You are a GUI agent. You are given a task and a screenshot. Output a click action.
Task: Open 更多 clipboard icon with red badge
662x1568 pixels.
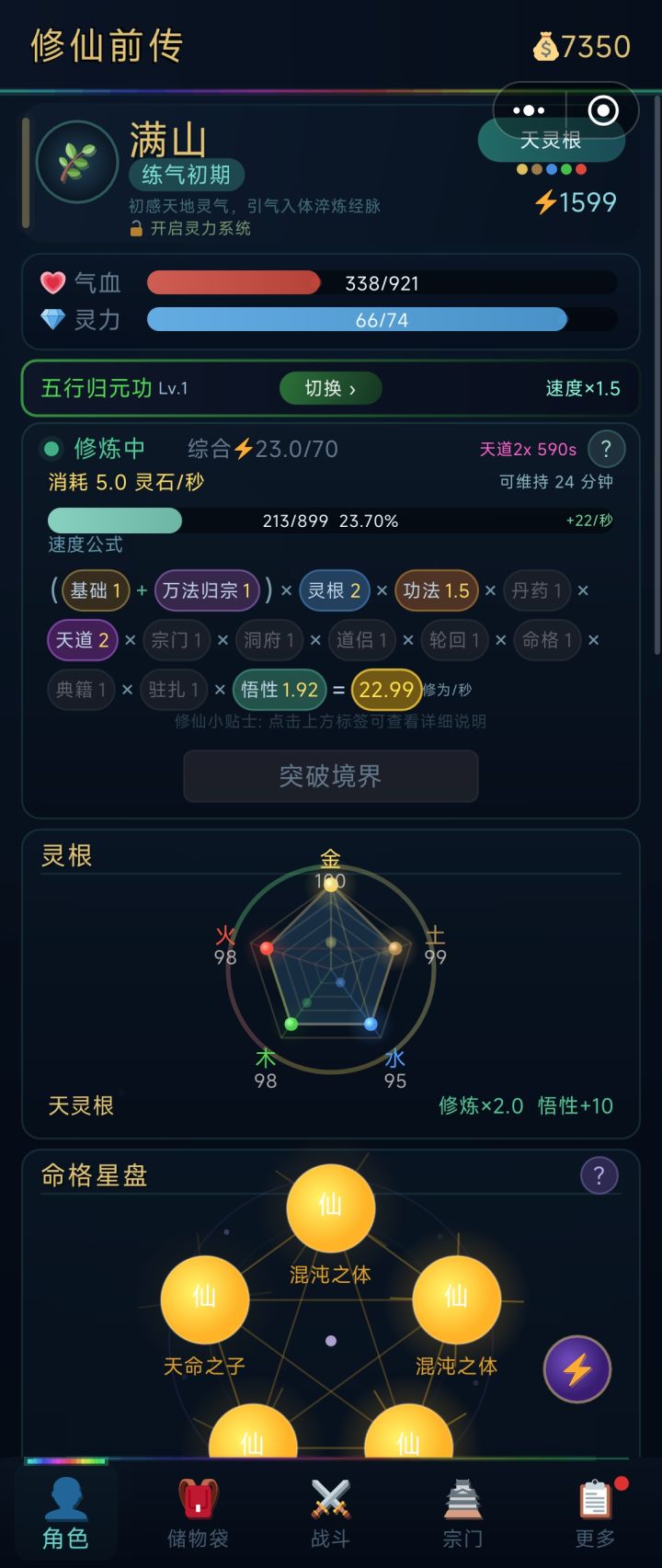coord(594,1501)
